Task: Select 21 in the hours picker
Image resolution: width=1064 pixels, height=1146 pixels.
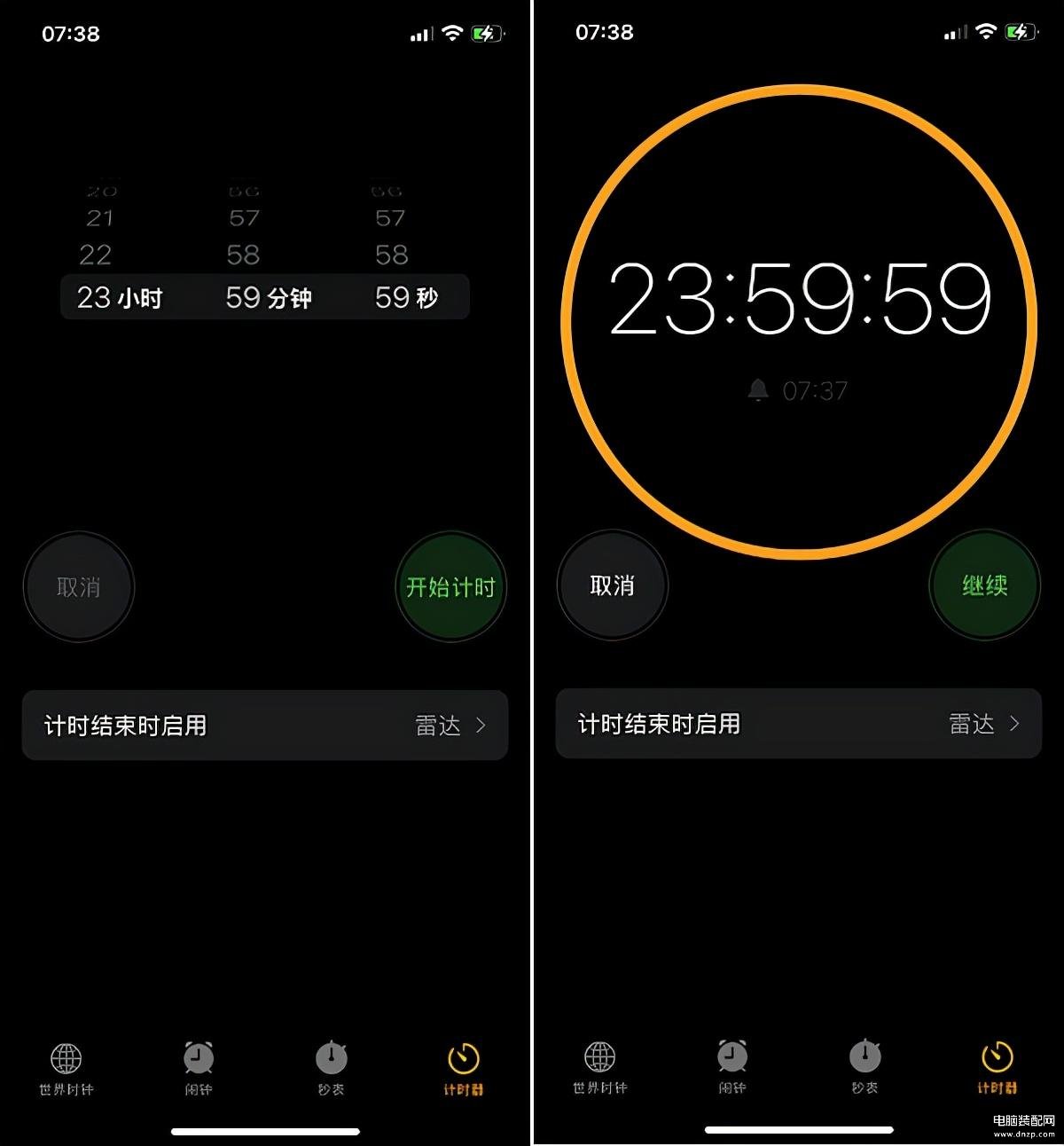Action: click(x=99, y=218)
